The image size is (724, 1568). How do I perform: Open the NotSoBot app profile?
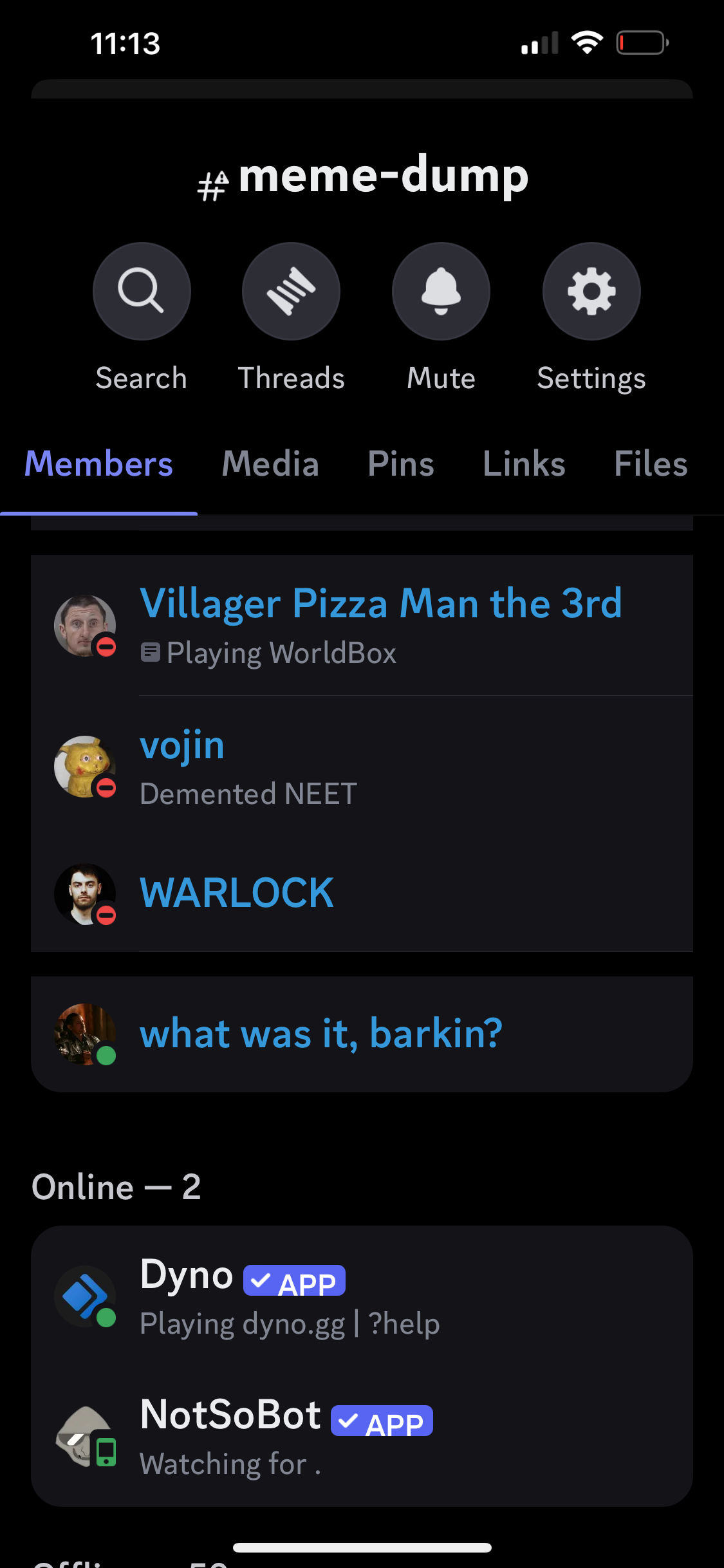pyautogui.click(x=362, y=1437)
